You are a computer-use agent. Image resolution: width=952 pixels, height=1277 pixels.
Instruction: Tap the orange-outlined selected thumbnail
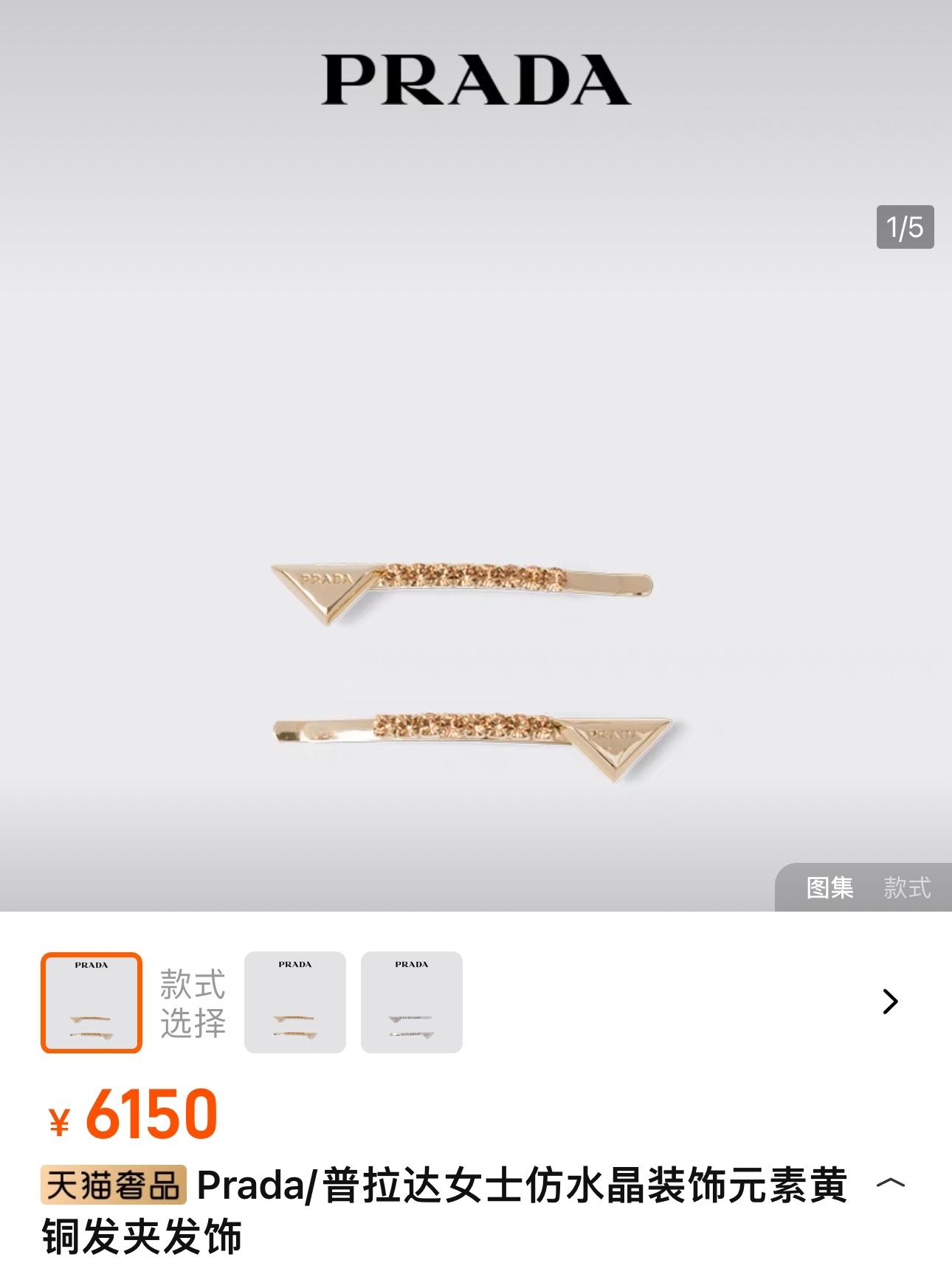click(x=92, y=1002)
